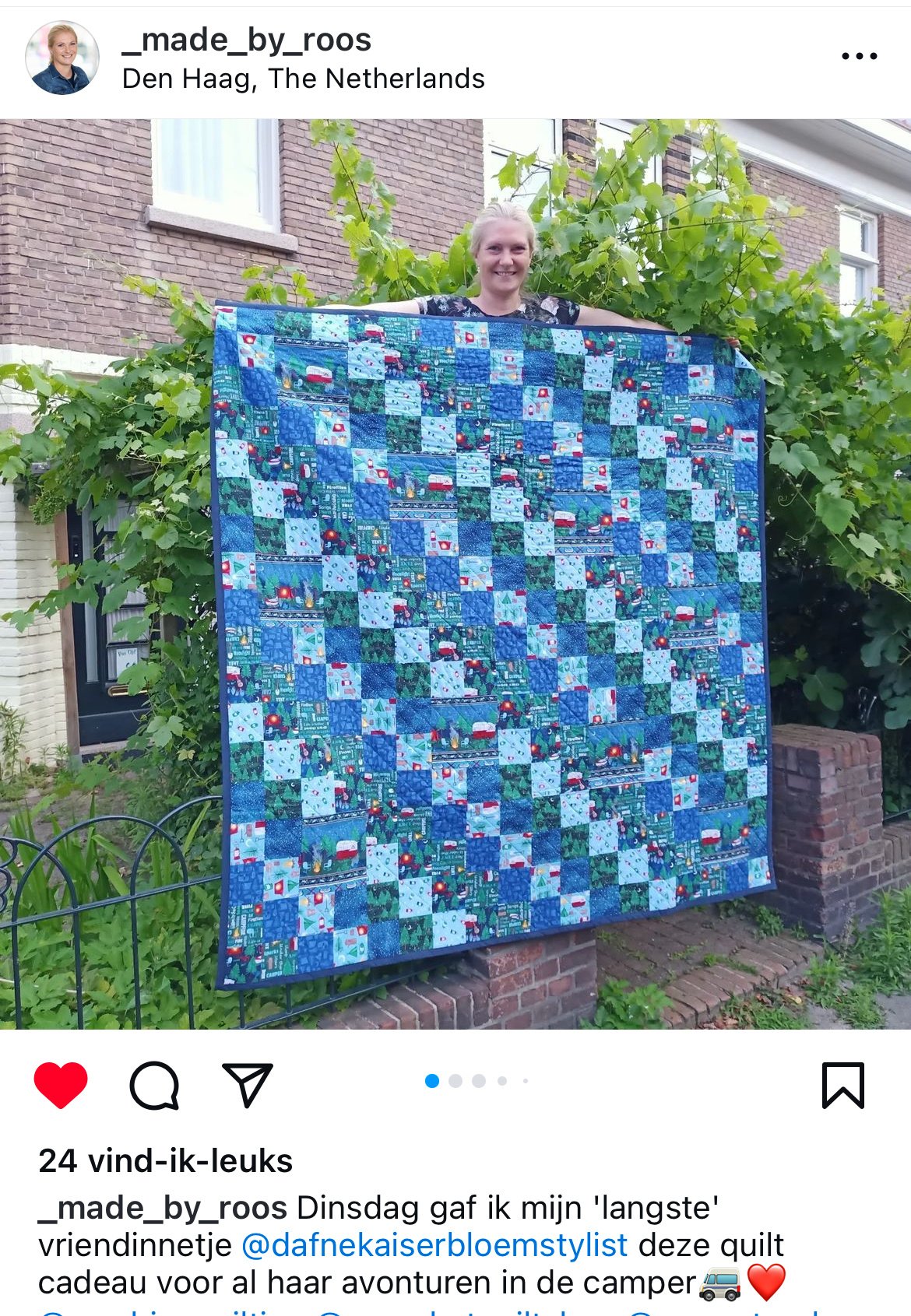Open the post's three-dot overflow menu
Image resolution: width=911 pixels, height=1316 pixels.
859,56
